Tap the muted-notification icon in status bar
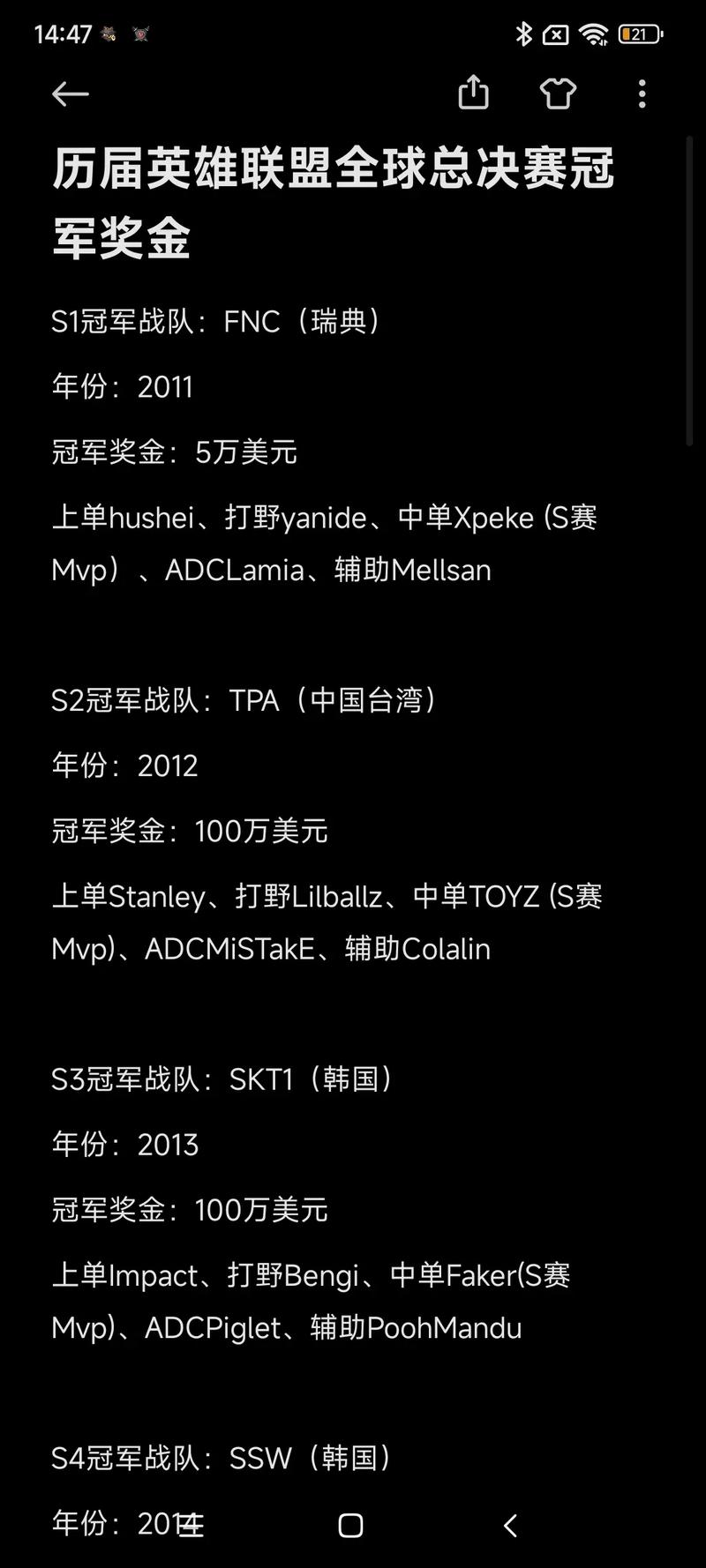The height and width of the screenshot is (1568, 706). pos(557,33)
